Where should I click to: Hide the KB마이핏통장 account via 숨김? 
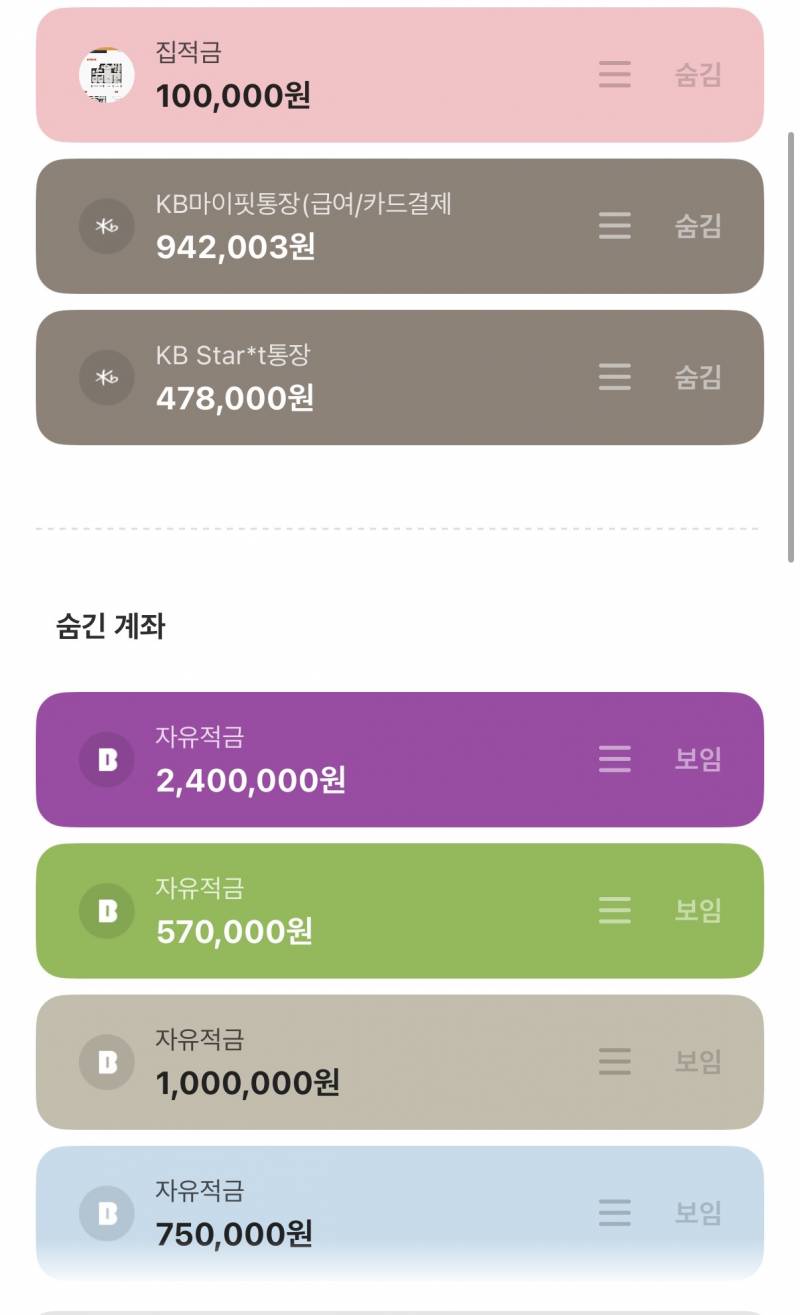tap(697, 226)
